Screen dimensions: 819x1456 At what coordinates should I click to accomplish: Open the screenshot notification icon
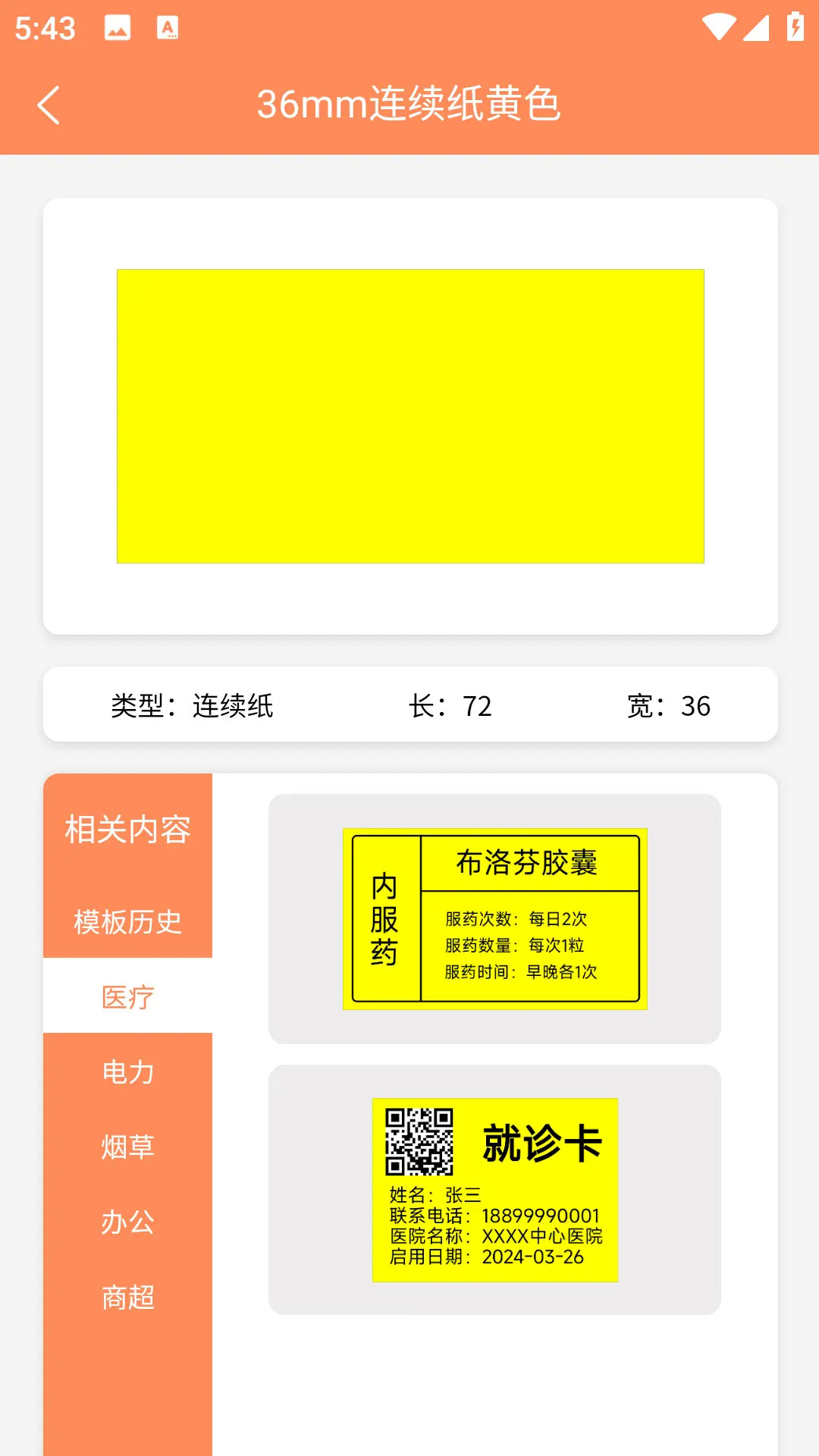coord(118,28)
